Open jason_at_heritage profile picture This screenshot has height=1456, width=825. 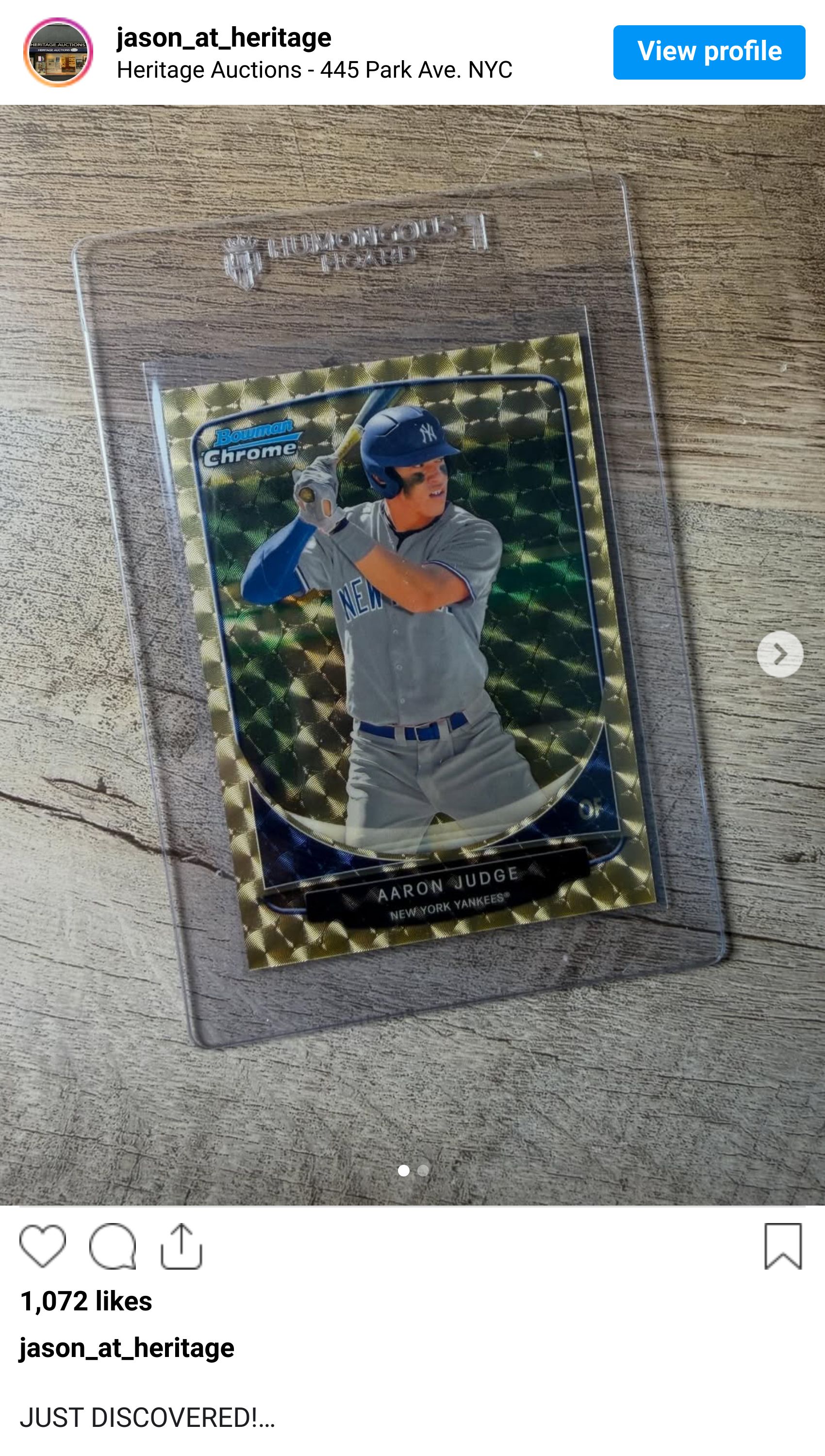58,52
